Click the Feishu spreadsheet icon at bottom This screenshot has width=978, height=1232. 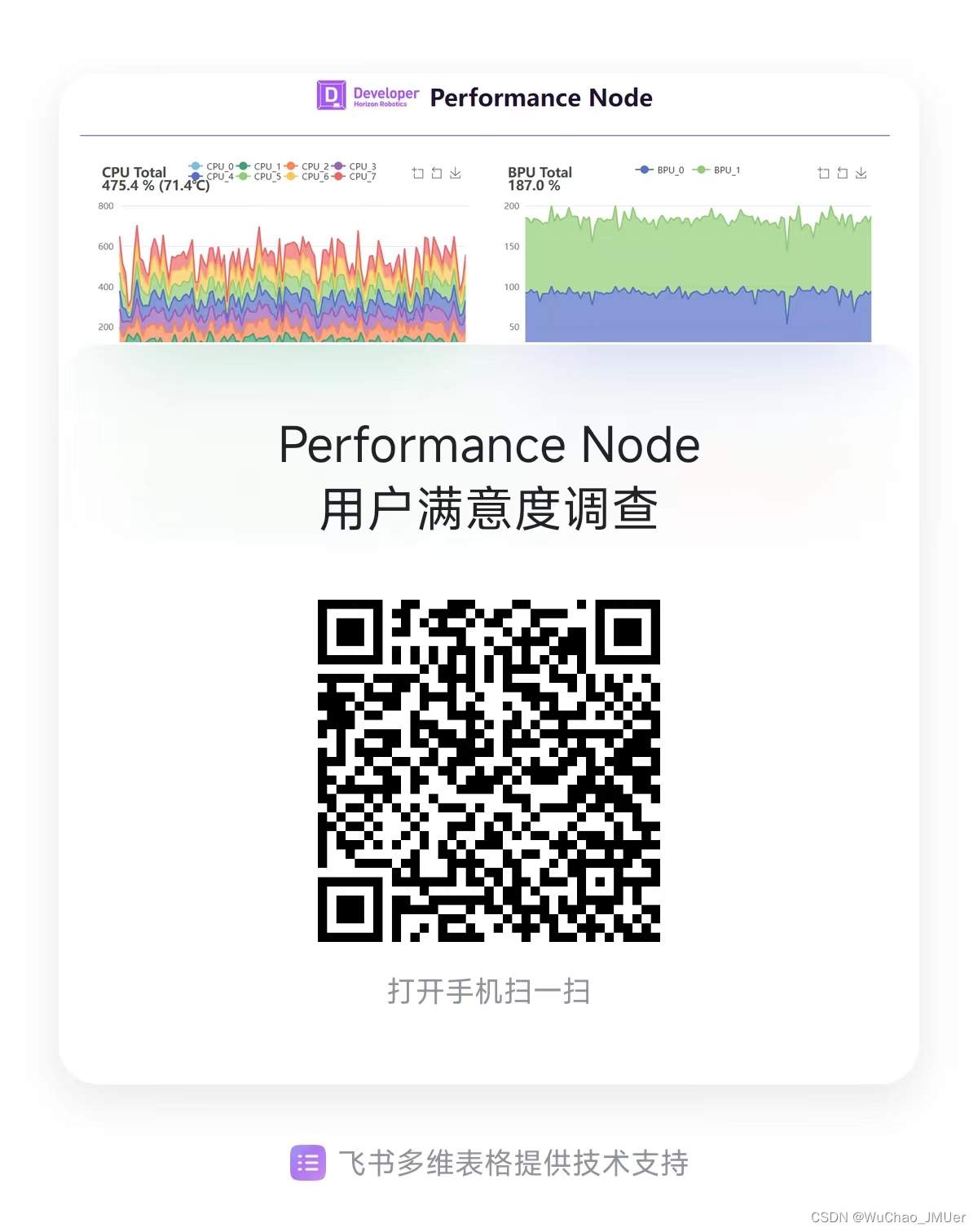[307, 1164]
